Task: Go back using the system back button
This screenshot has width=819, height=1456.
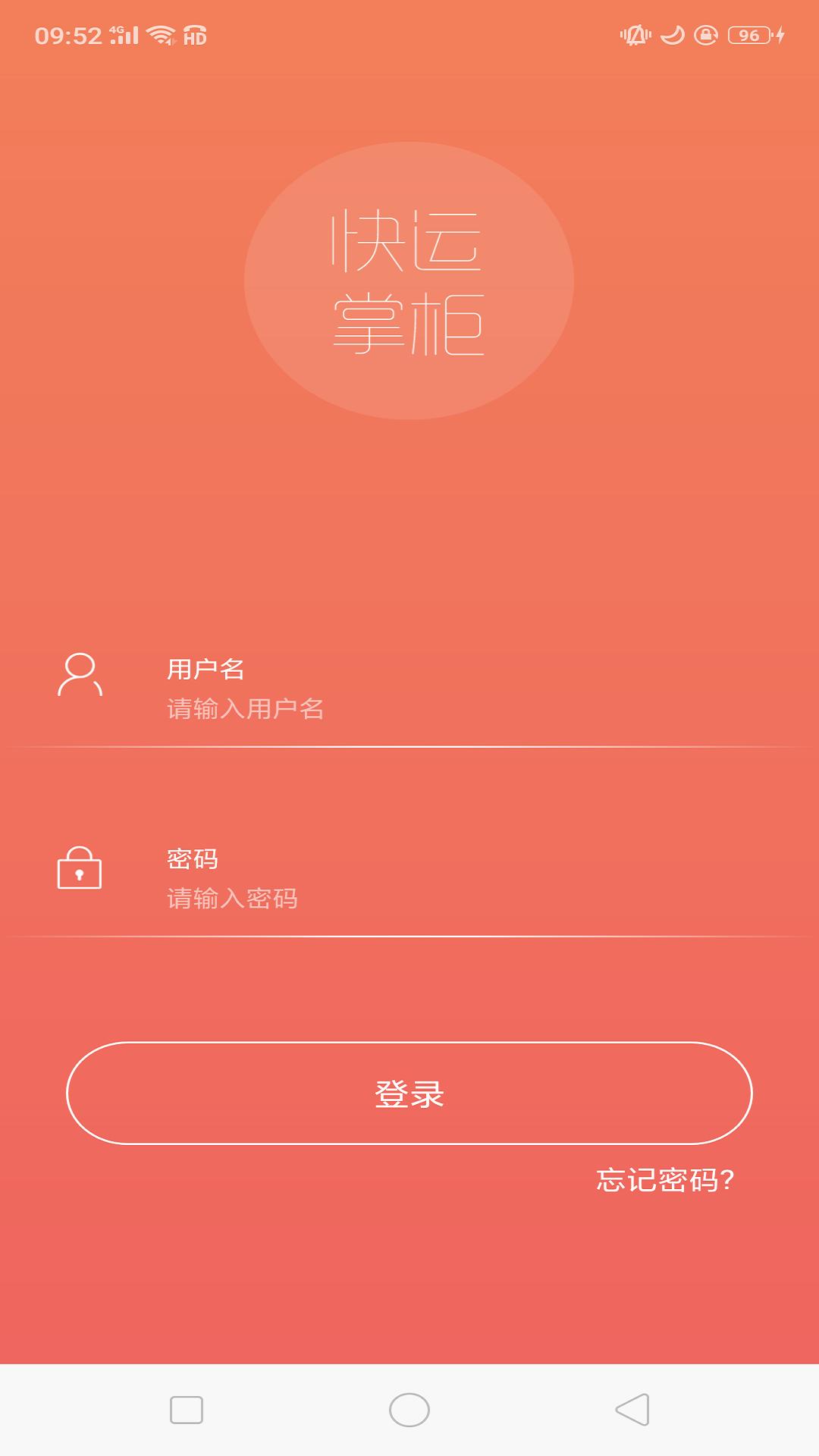Action: coord(632,1410)
